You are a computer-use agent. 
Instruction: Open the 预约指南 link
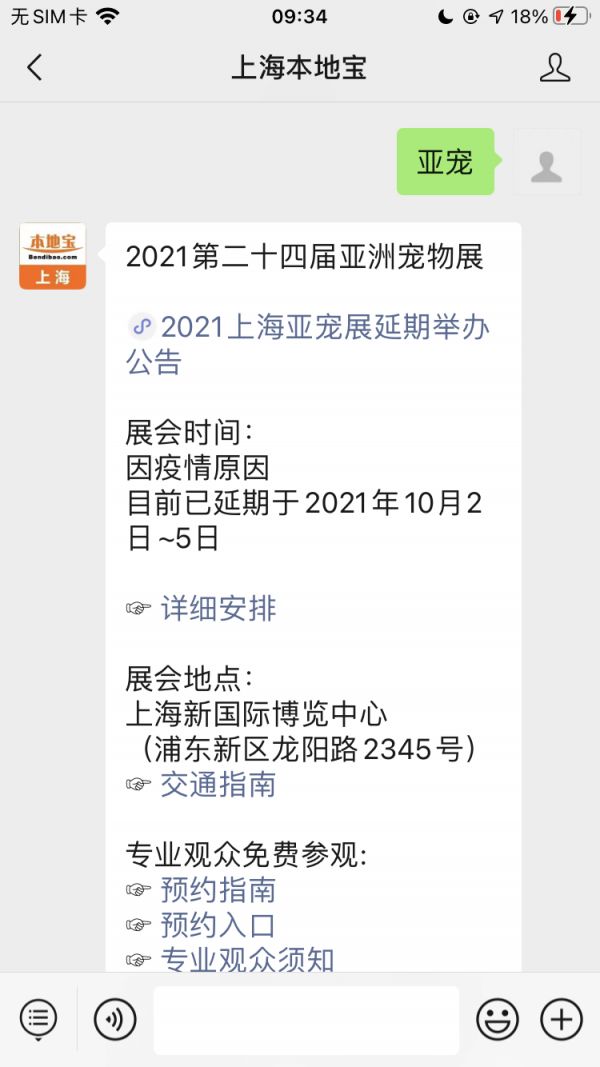tap(218, 890)
